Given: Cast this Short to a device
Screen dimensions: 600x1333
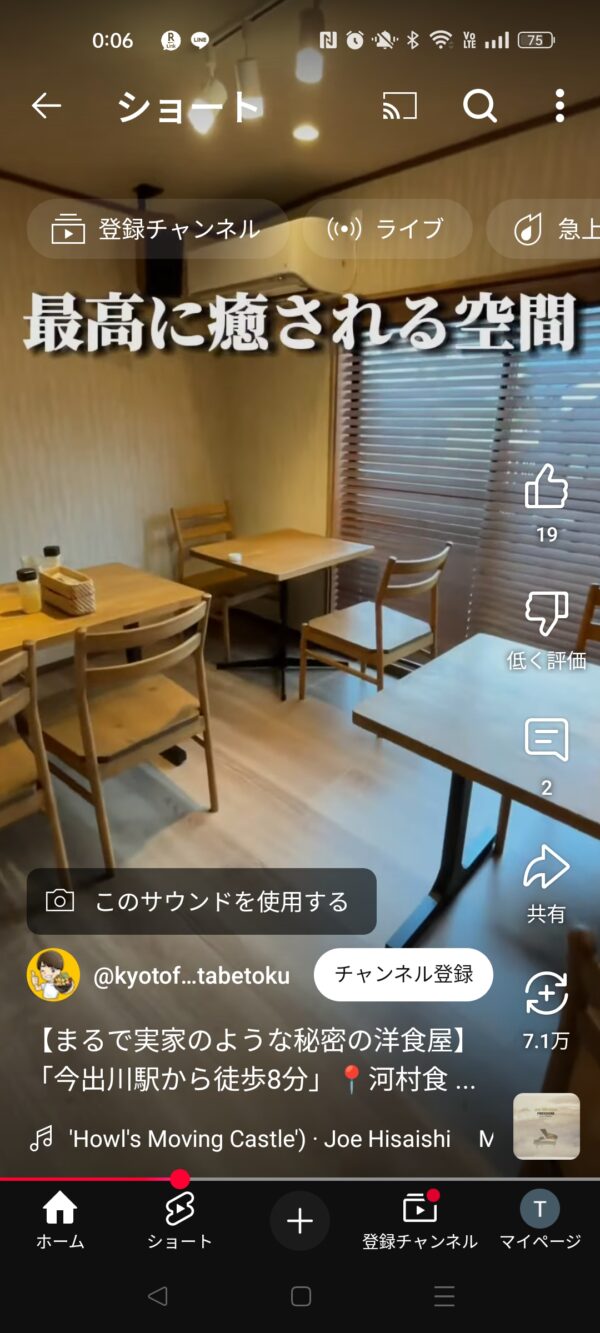Looking at the screenshot, I should (x=399, y=105).
